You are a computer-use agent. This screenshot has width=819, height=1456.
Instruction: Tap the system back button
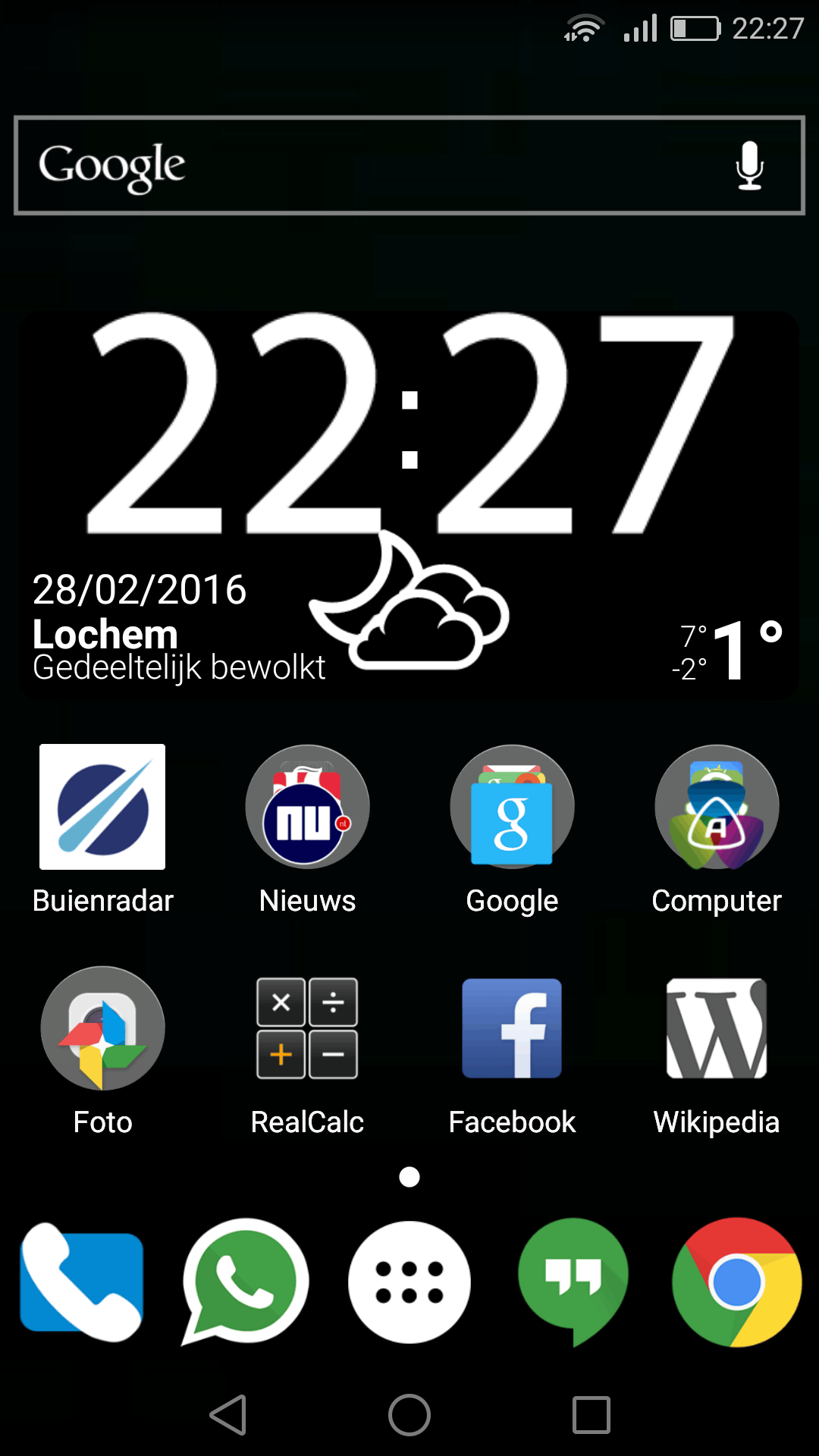[x=227, y=1415]
